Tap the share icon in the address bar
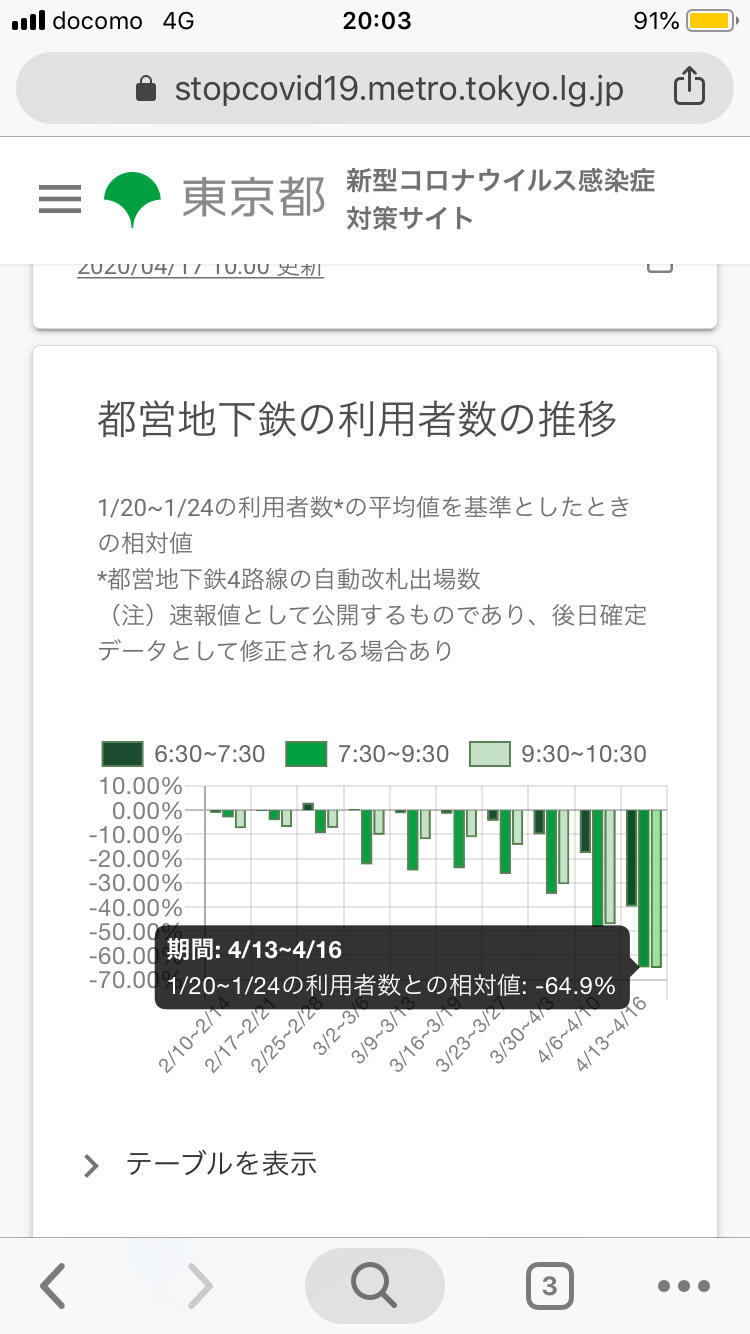The width and height of the screenshot is (750, 1334). coord(689,88)
